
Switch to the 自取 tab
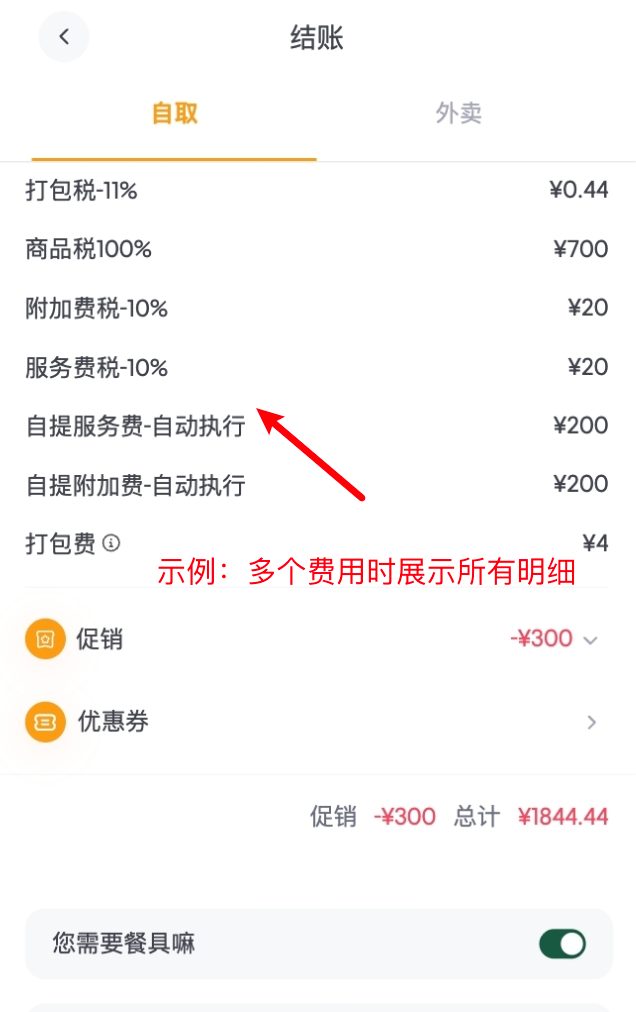coord(175,114)
